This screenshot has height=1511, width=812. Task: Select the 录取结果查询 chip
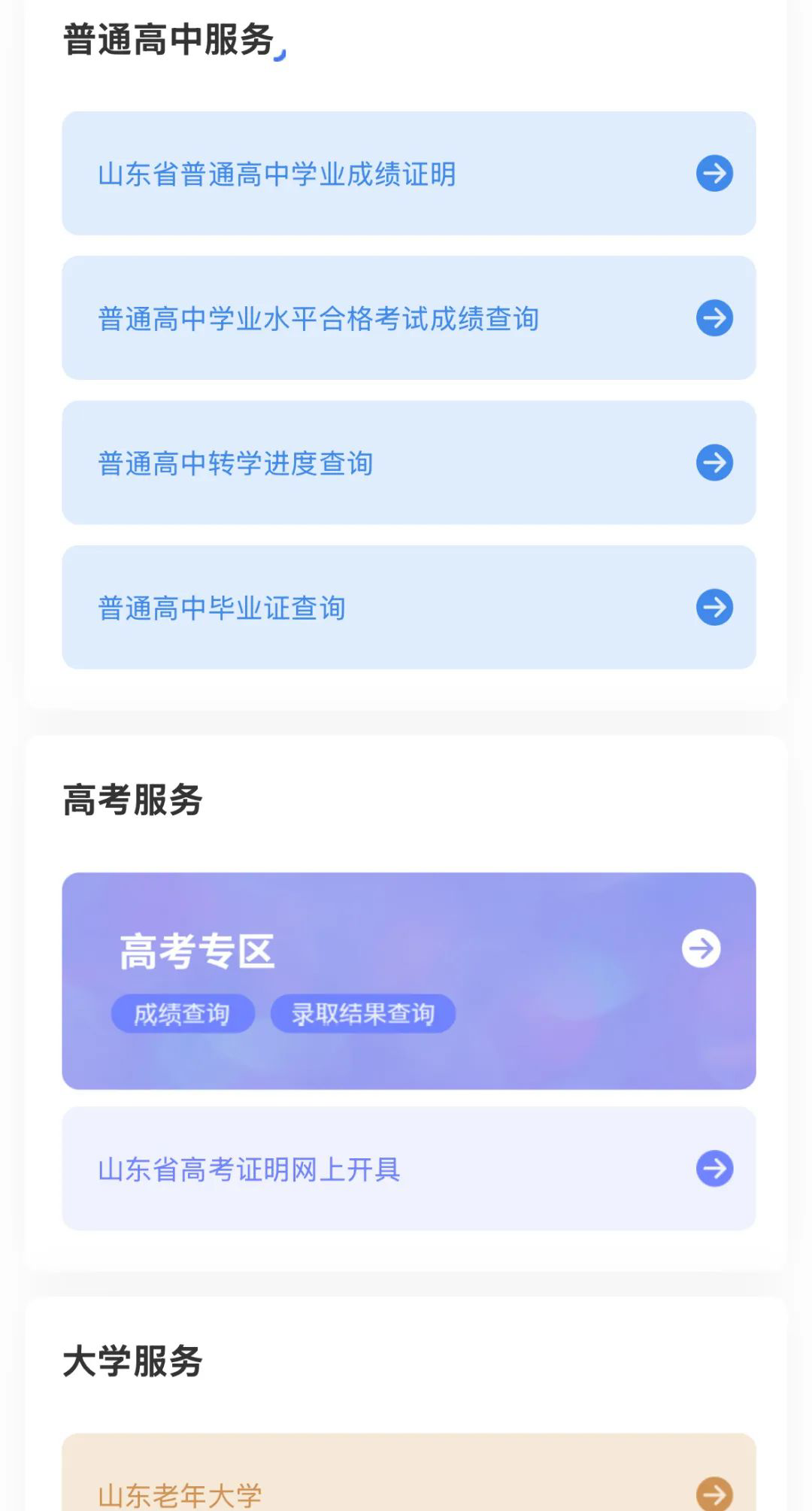pos(363,1014)
